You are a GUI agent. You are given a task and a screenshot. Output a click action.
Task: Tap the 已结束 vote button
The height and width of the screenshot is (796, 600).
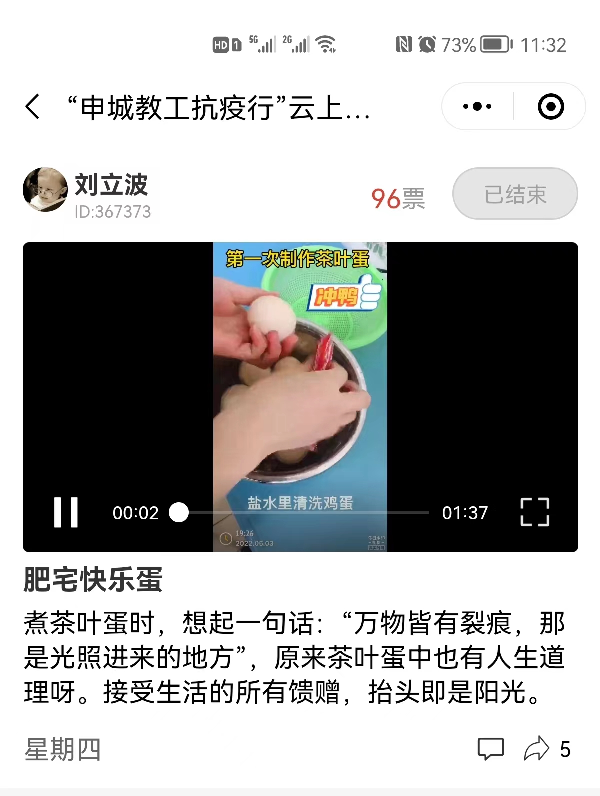point(515,194)
